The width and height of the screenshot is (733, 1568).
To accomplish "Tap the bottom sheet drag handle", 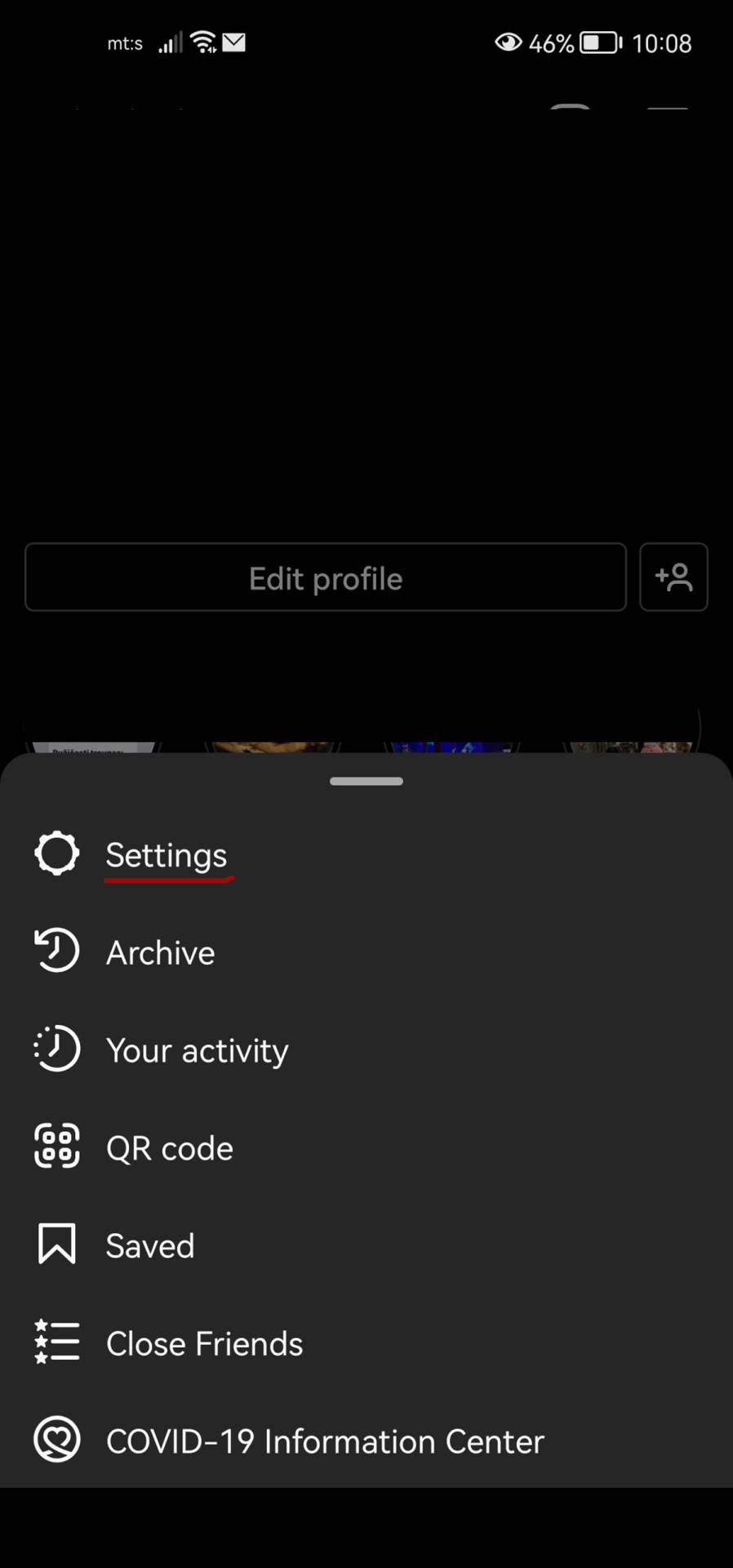I will [x=366, y=782].
